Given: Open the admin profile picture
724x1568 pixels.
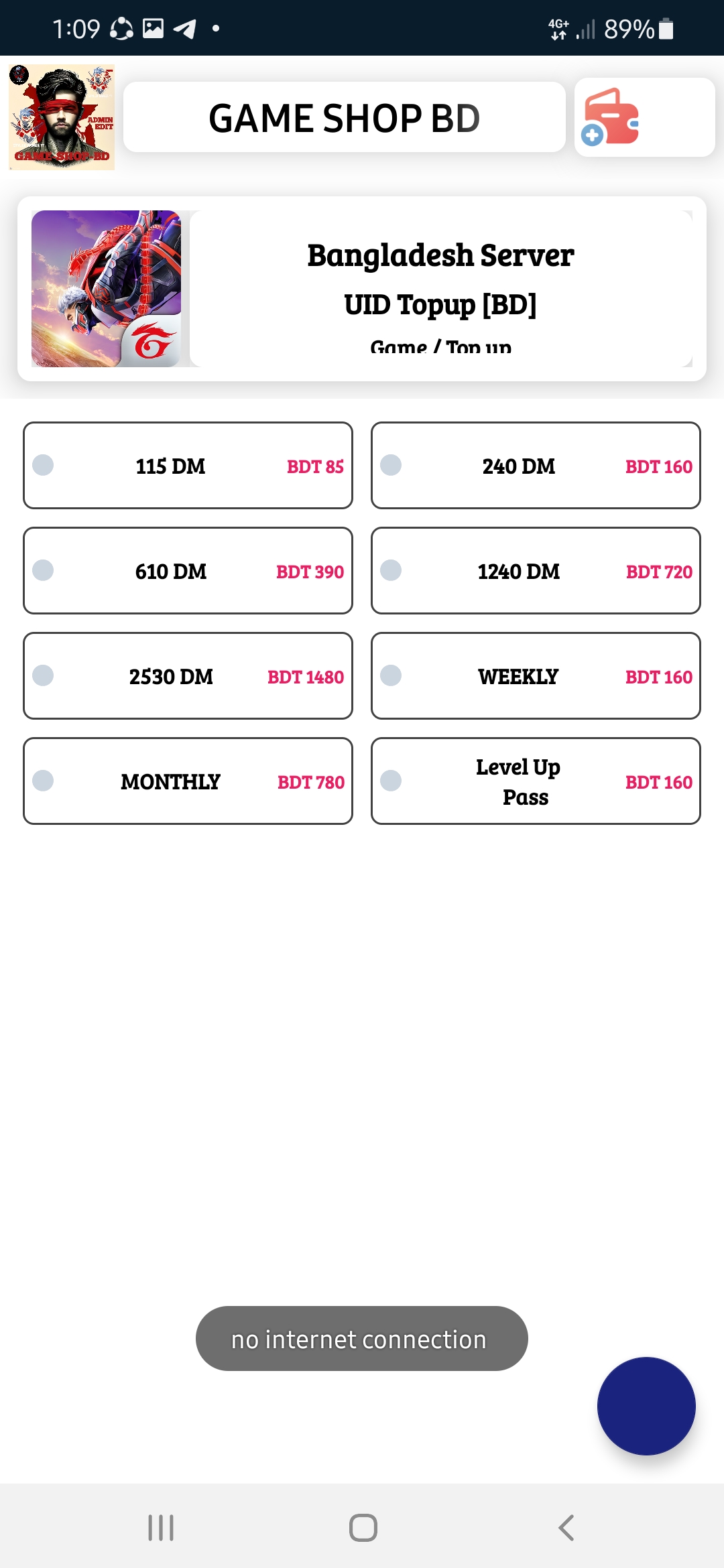Looking at the screenshot, I should [x=62, y=117].
